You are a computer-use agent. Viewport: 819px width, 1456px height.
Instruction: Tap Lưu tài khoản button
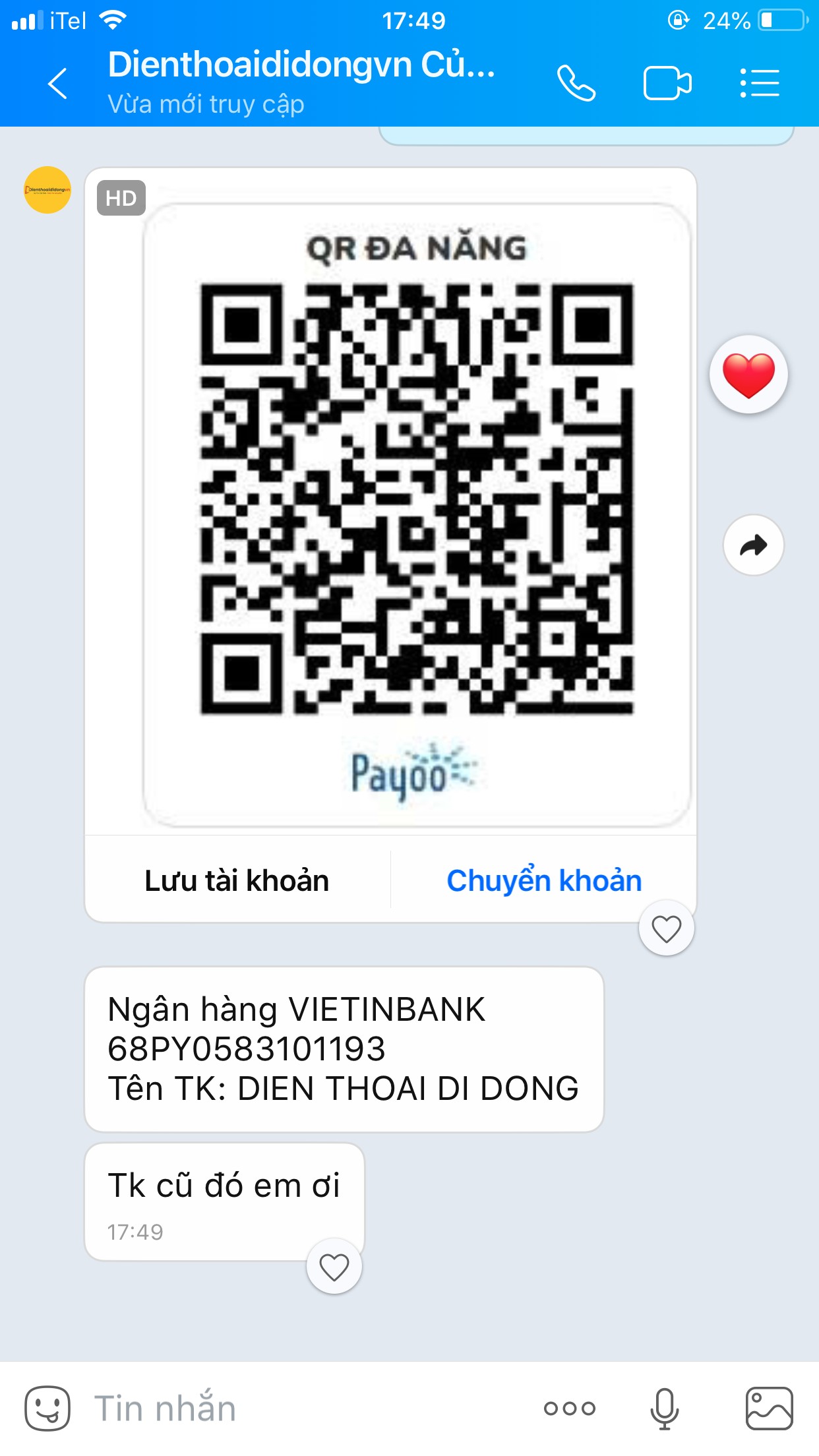coord(237,881)
